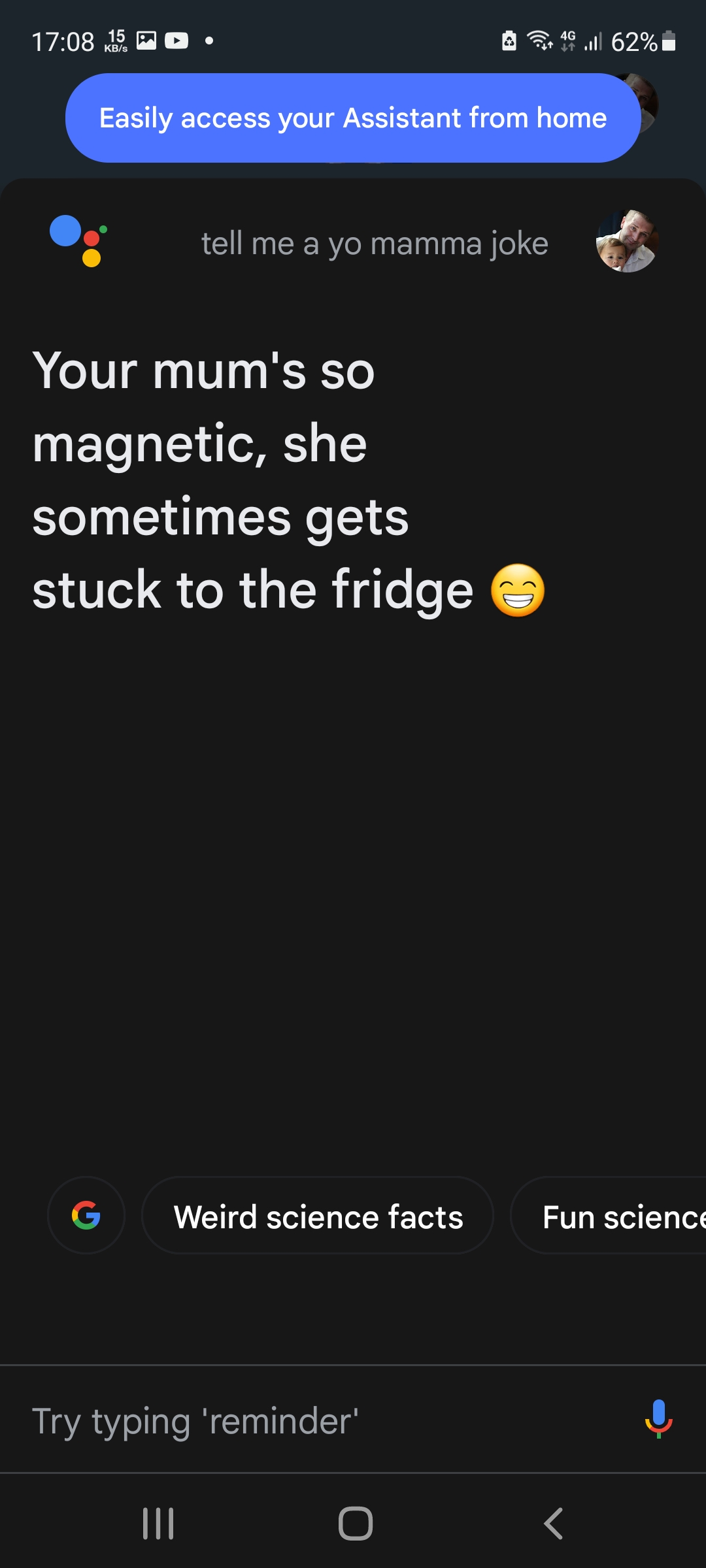Go back using the navigation bar
Image resolution: width=706 pixels, height=1568 pixels.
point(553,1524)
